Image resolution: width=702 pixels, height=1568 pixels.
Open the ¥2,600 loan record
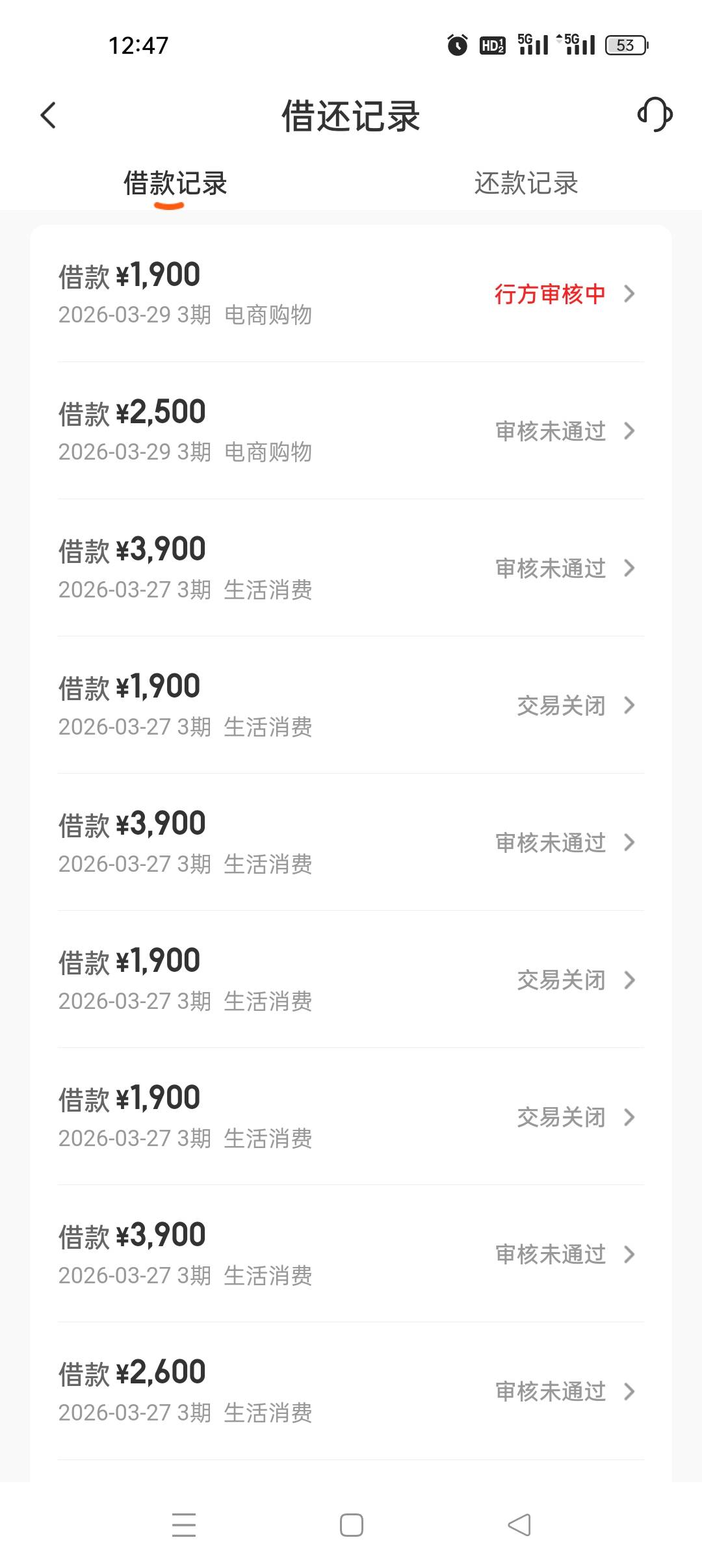pos(351,1391)
